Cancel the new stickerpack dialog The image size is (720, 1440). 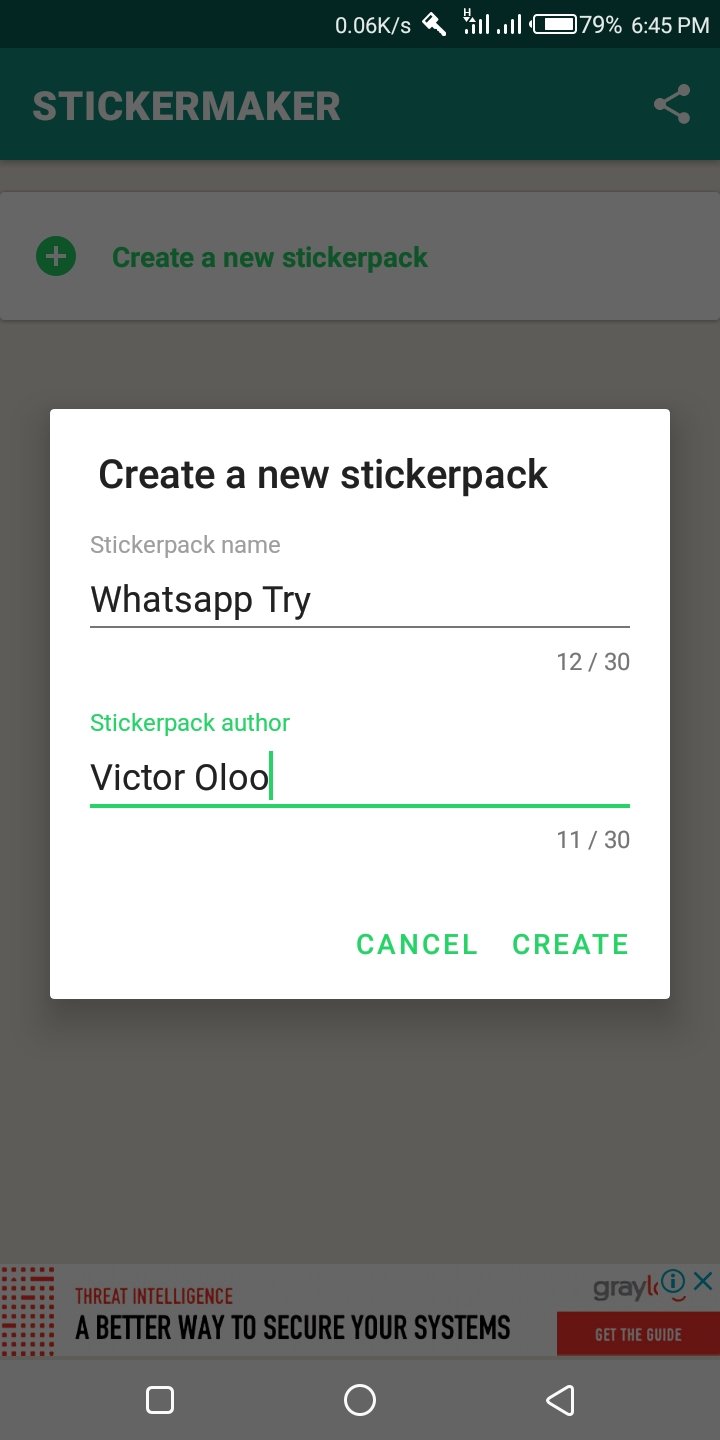coord(417,944)
